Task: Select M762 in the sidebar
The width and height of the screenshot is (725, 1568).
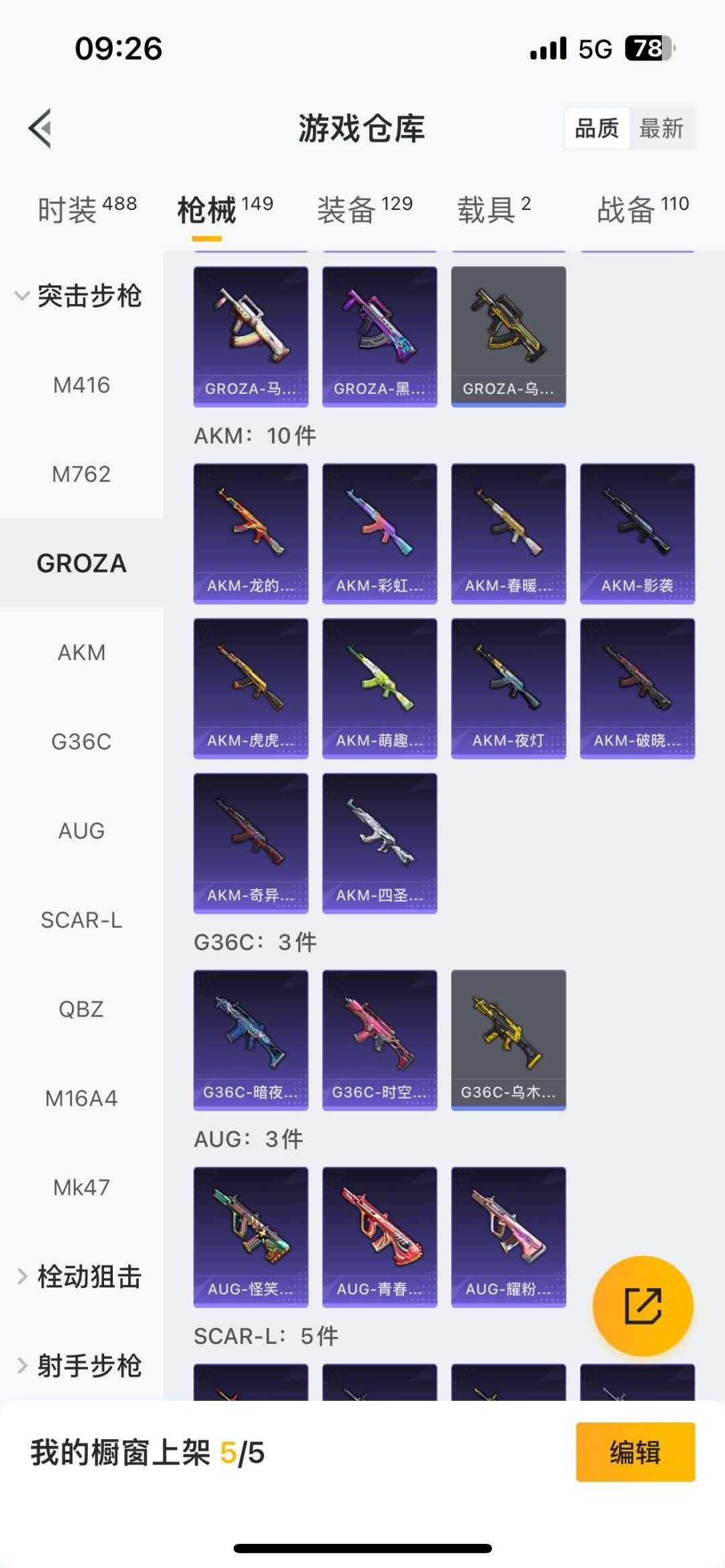Action: pyautogui.click(x=81, y=474)
